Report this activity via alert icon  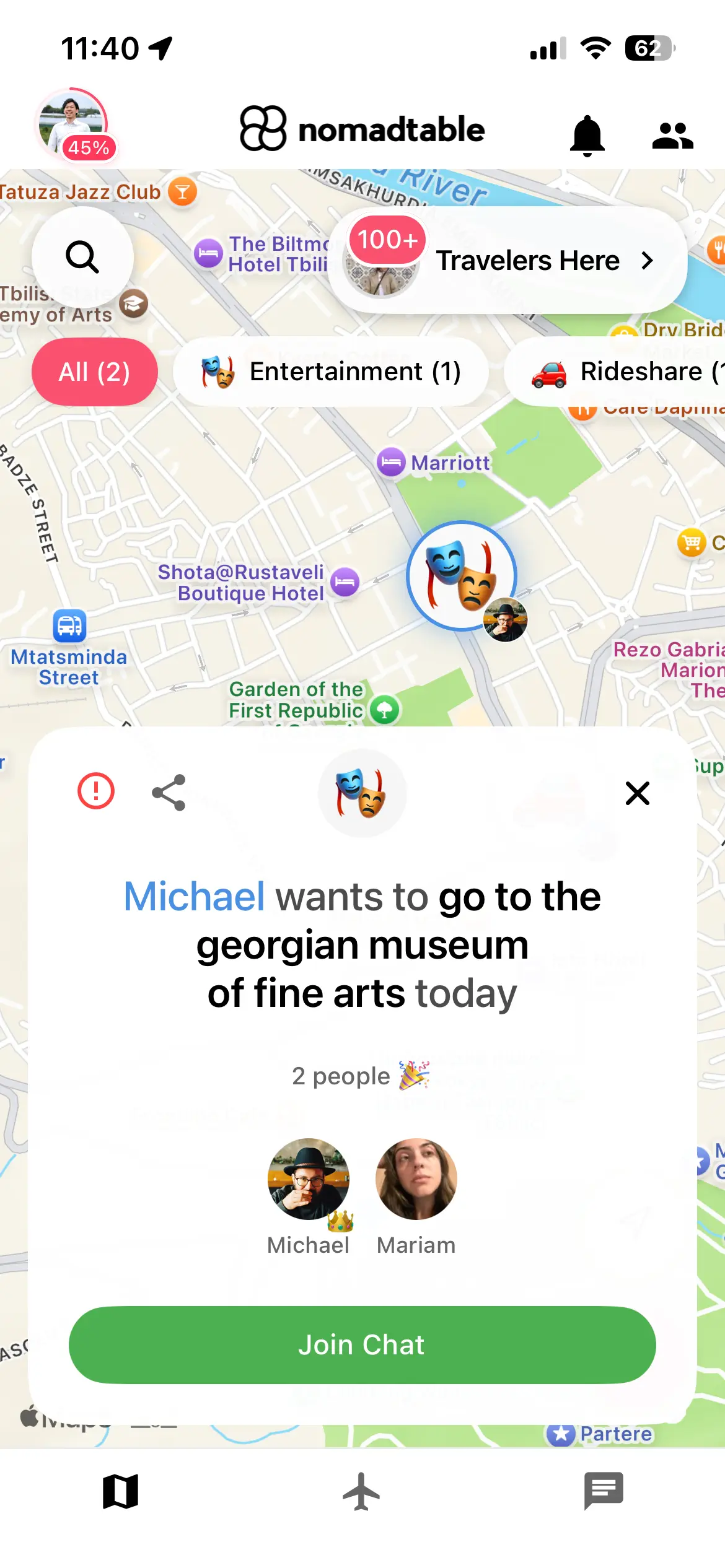96,791
